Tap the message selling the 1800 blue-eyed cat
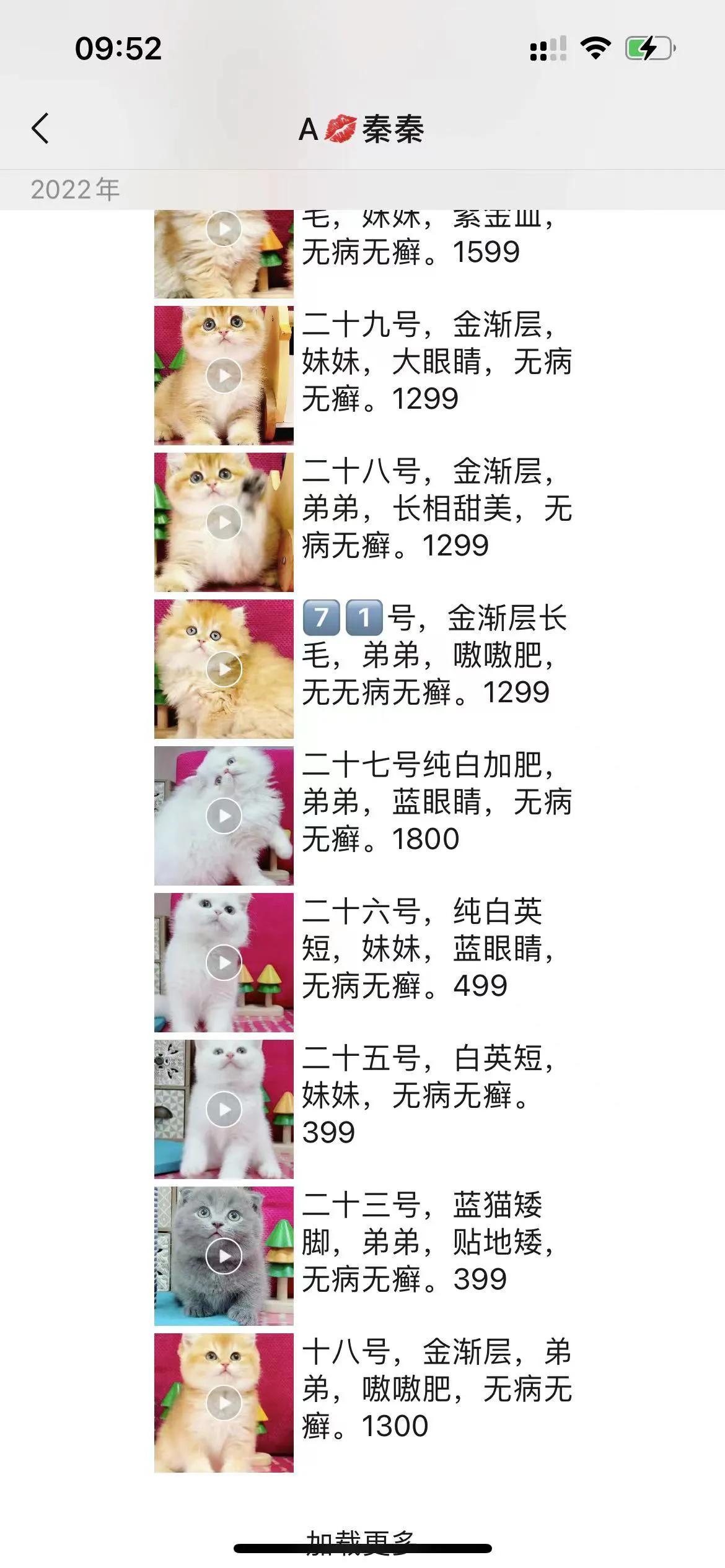The height and width of the screenshot is (1568, 725). pos(440,805)
